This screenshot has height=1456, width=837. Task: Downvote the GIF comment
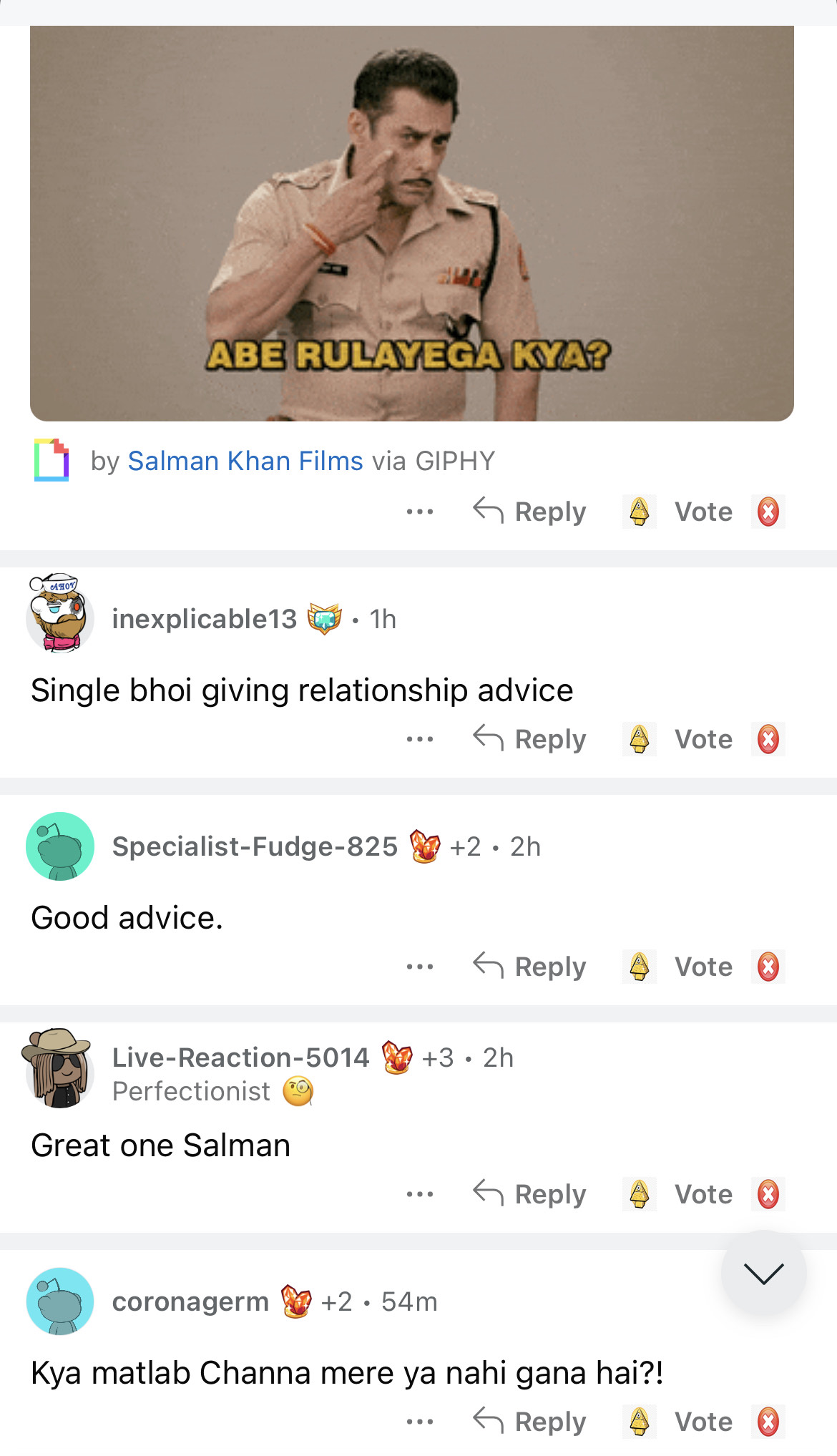(x=768, y=512)
